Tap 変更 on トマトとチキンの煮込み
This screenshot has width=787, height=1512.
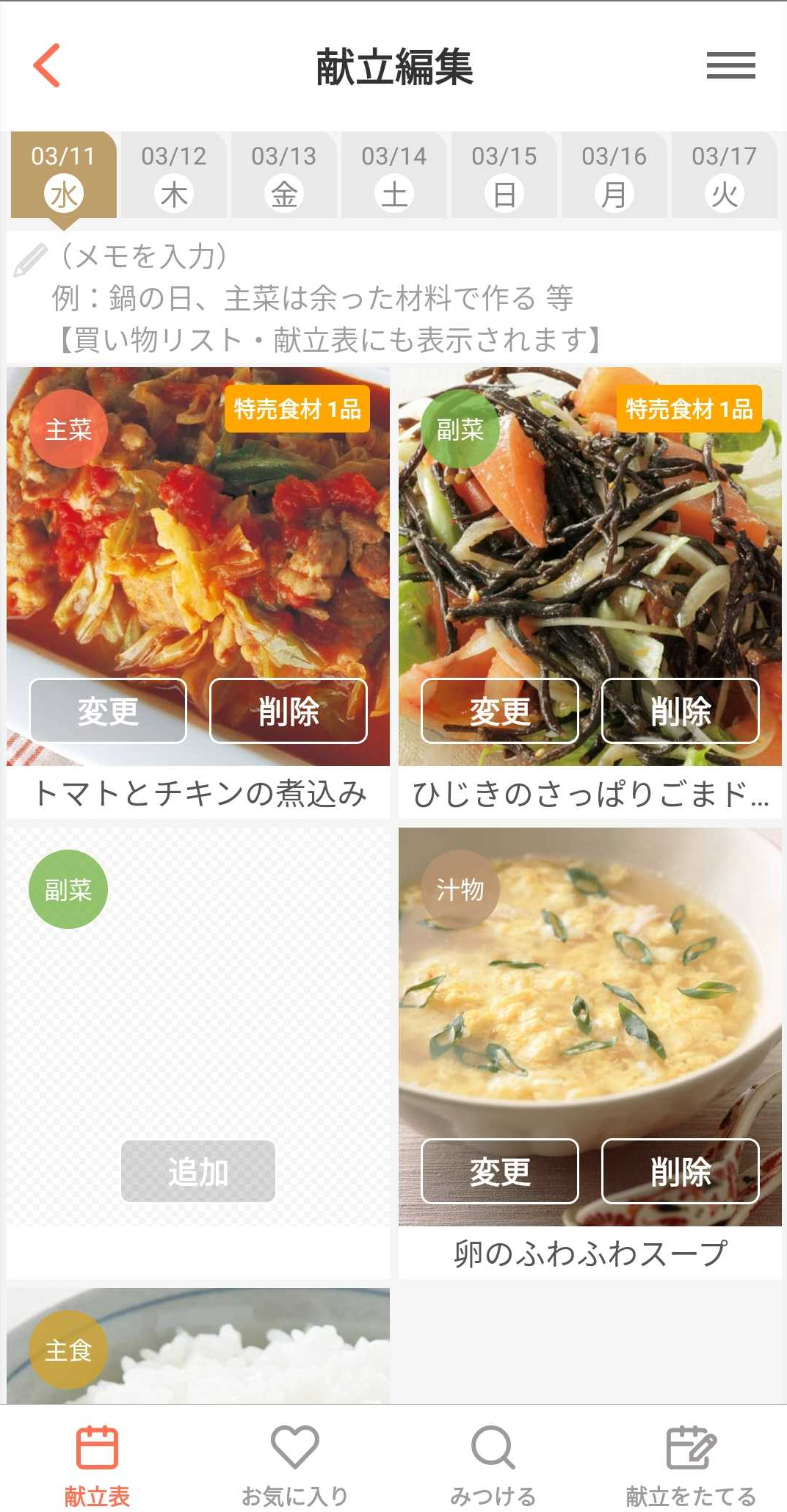tap(108, 711)
